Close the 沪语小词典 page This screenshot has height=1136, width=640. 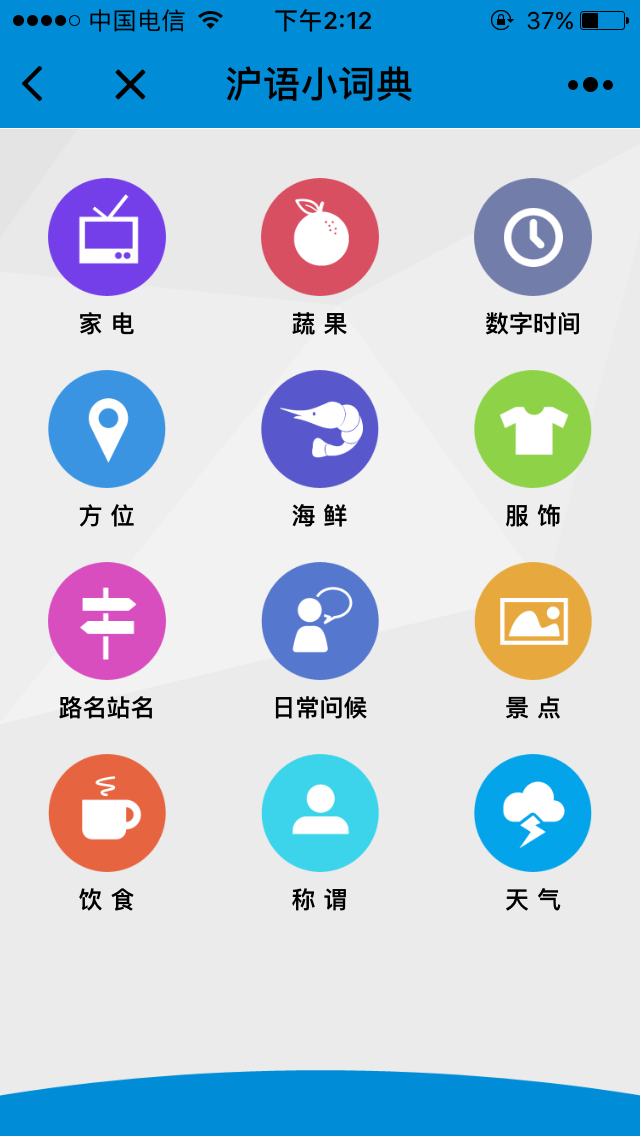pyautogui.click(x=130, y=85)
